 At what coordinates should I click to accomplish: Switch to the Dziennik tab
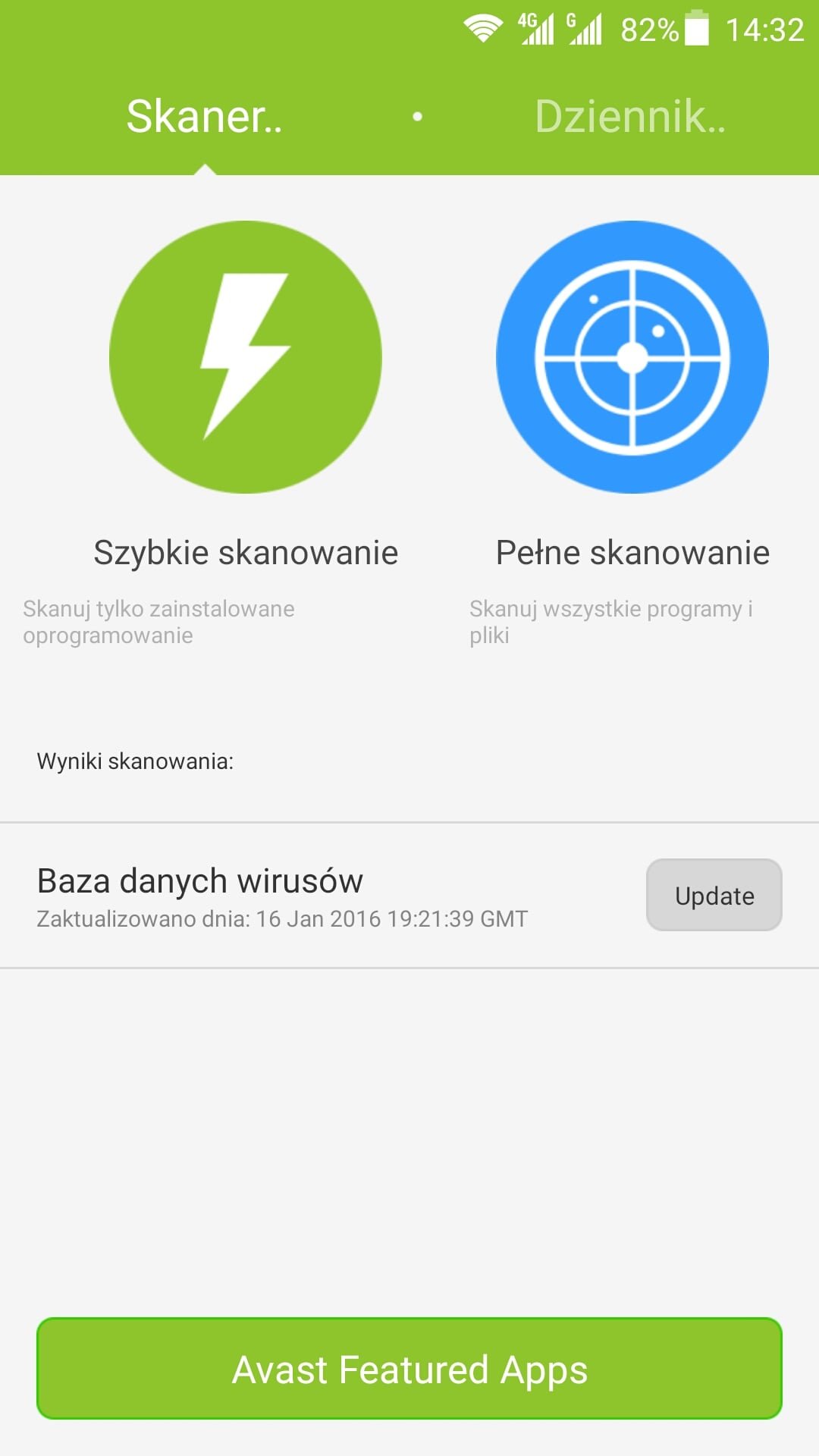coord(630,116)
